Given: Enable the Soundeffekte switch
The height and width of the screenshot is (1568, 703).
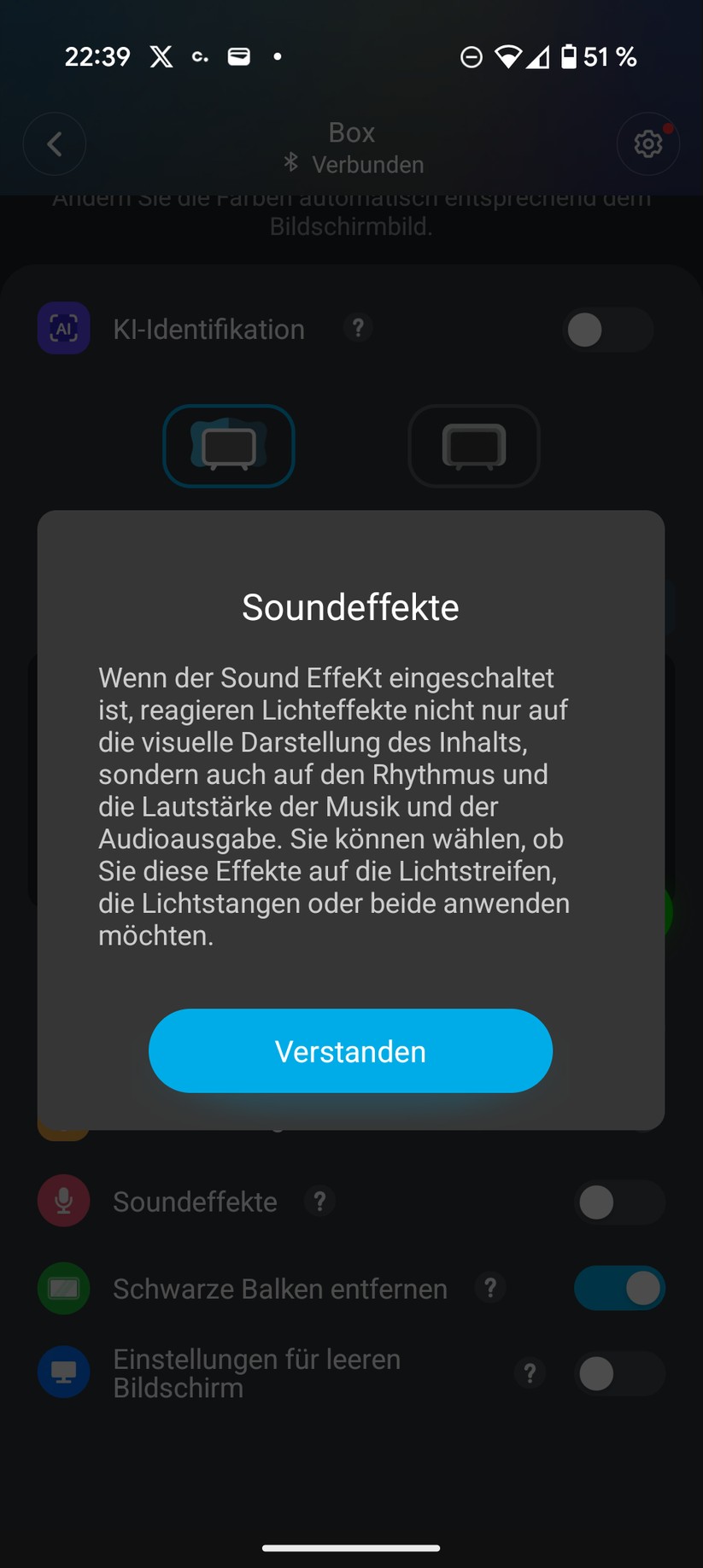Looking at the screenshot, I should tap(619, 1201).
